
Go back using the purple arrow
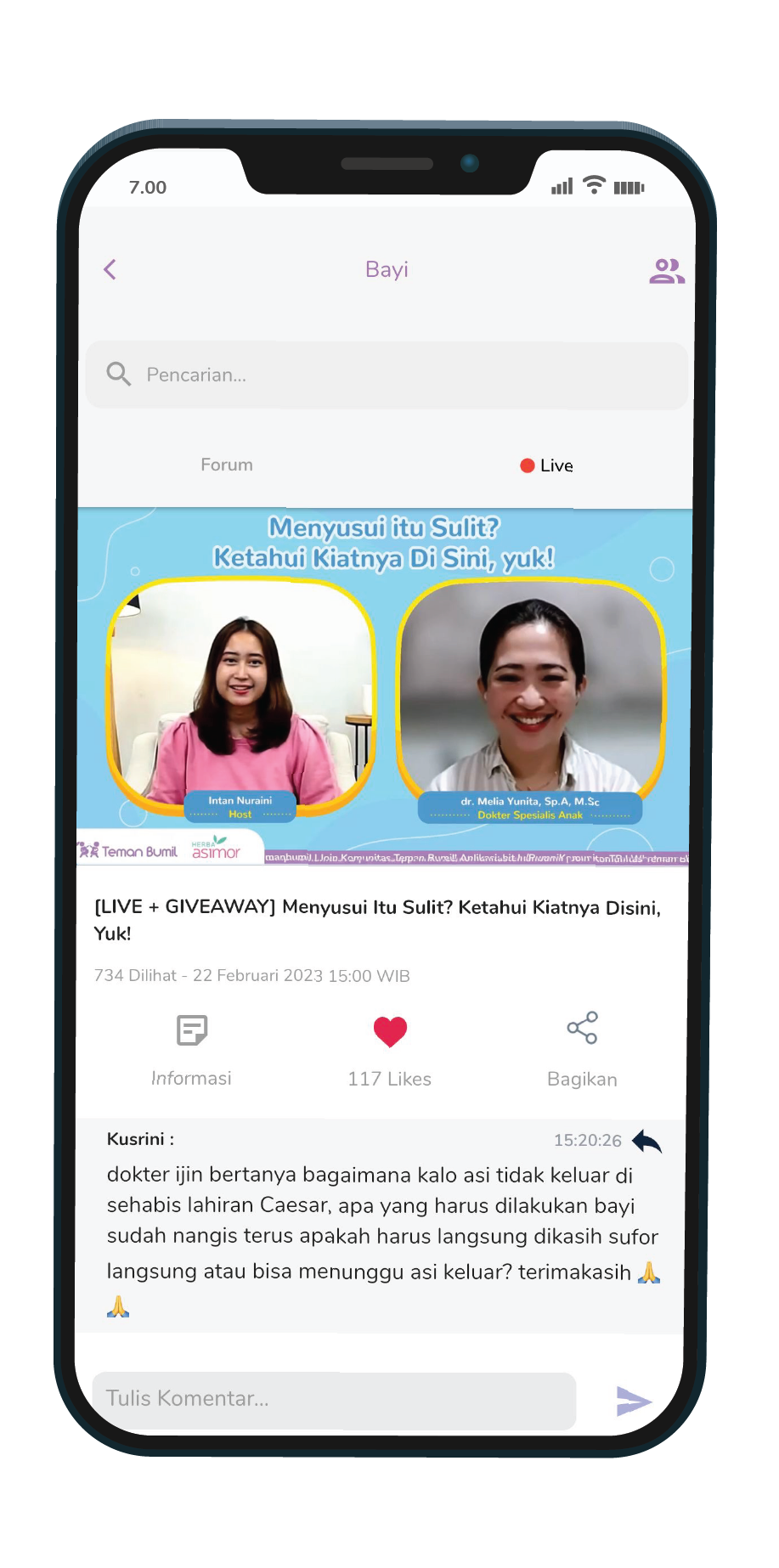pyautogui.click(x=110, y=269)
